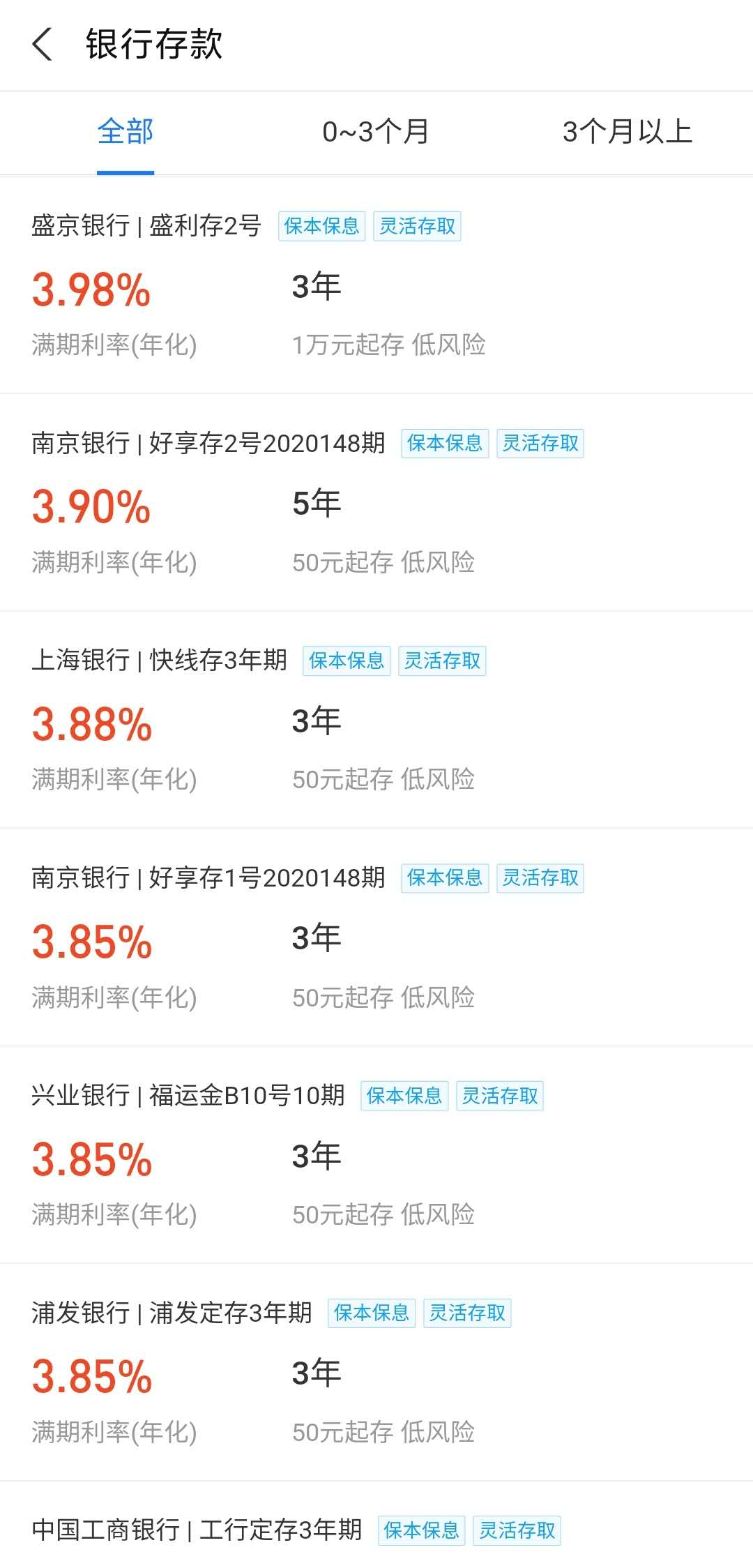The height and width of the screenshot is (1568, 753).
Task: Tap the 灵活存取 tag on 盛利存2号
Action: [418, 226]
